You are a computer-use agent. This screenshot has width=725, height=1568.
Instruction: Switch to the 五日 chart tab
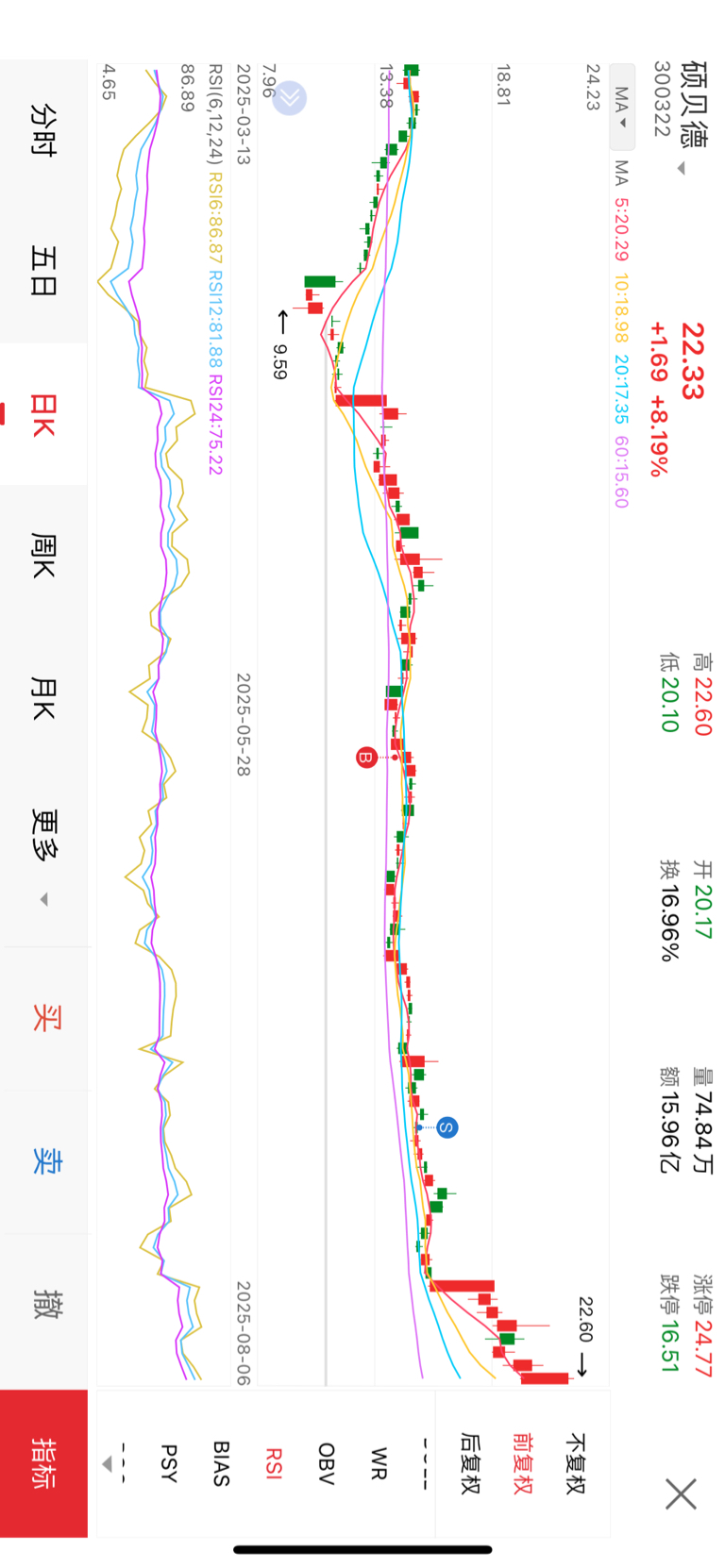coord(43,272)
